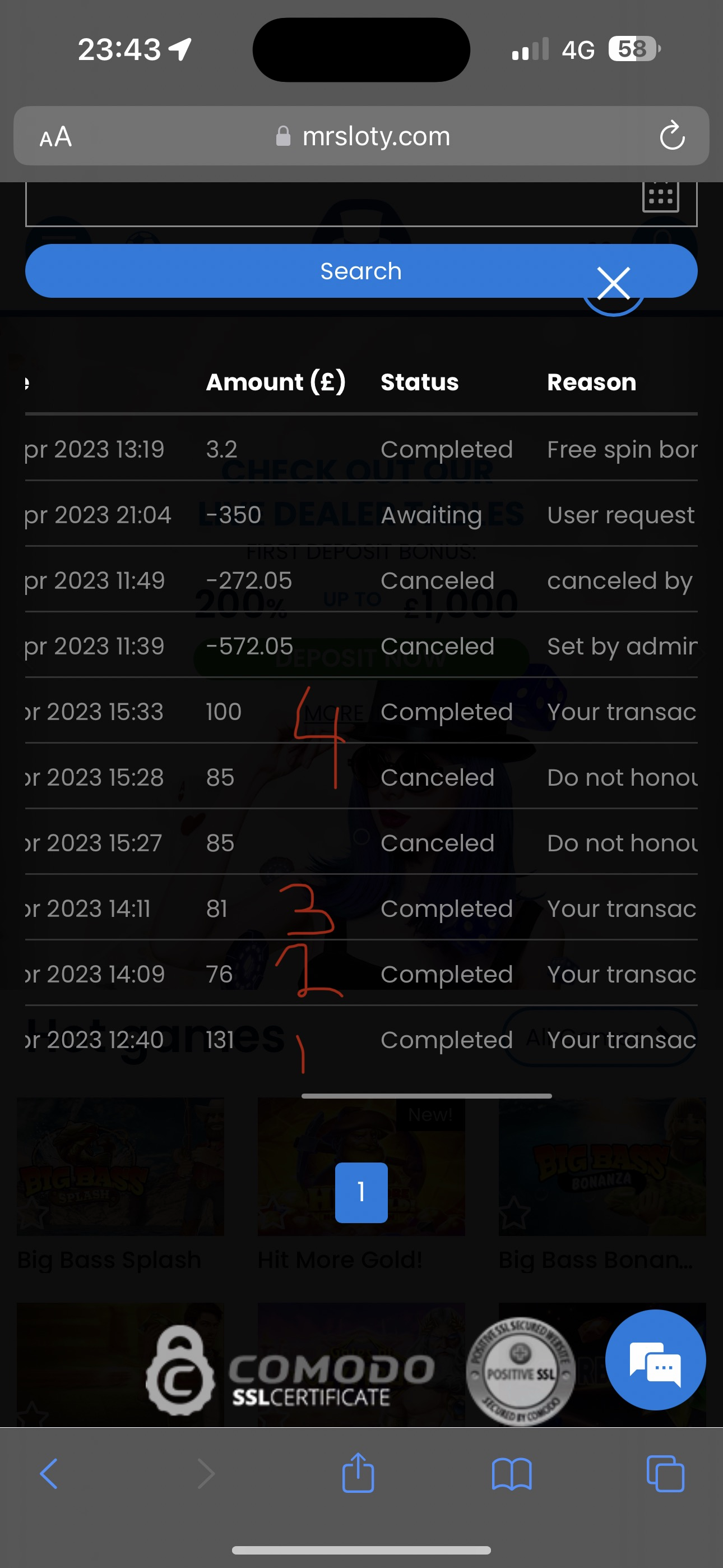Go back in Safari
Image resolution: width=723 pixels, height=1568 pixels.
point(49,1474)
